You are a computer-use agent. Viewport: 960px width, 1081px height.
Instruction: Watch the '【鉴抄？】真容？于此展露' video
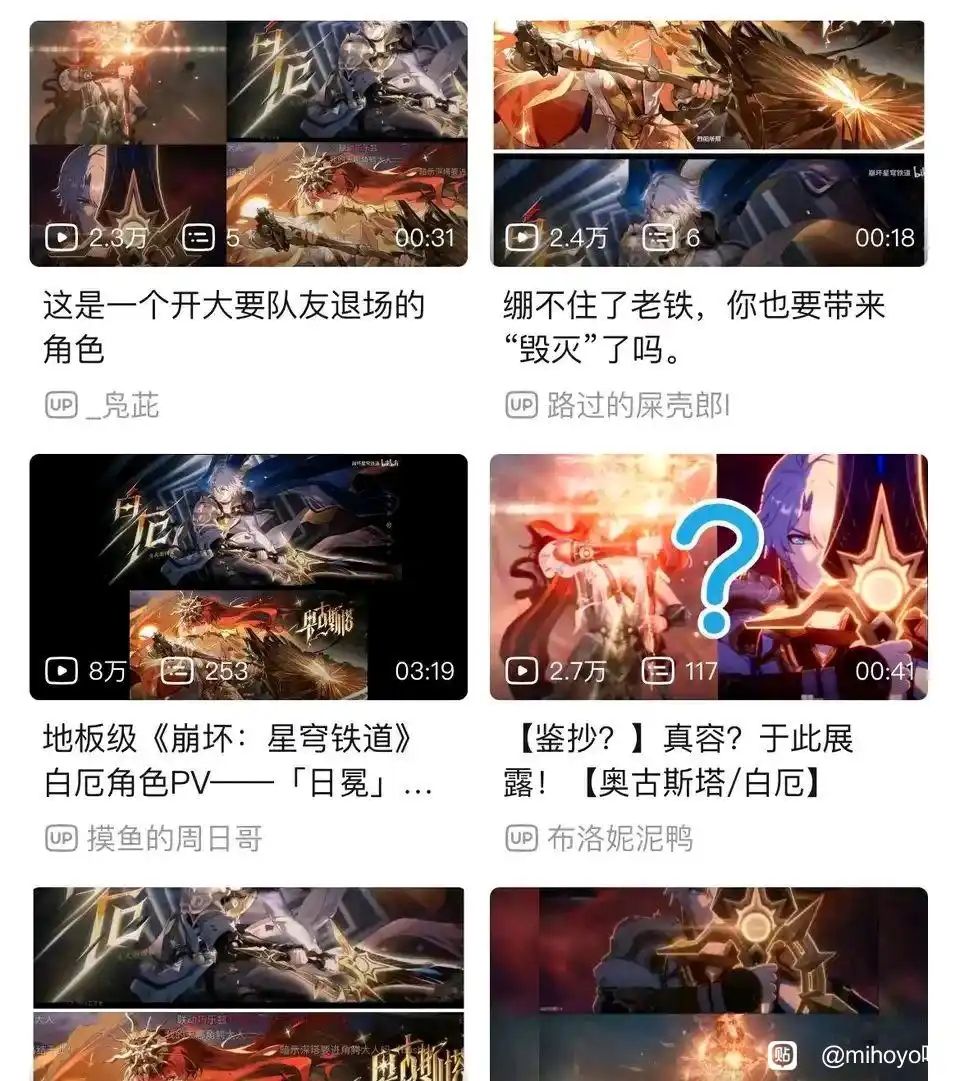[708, 577]
